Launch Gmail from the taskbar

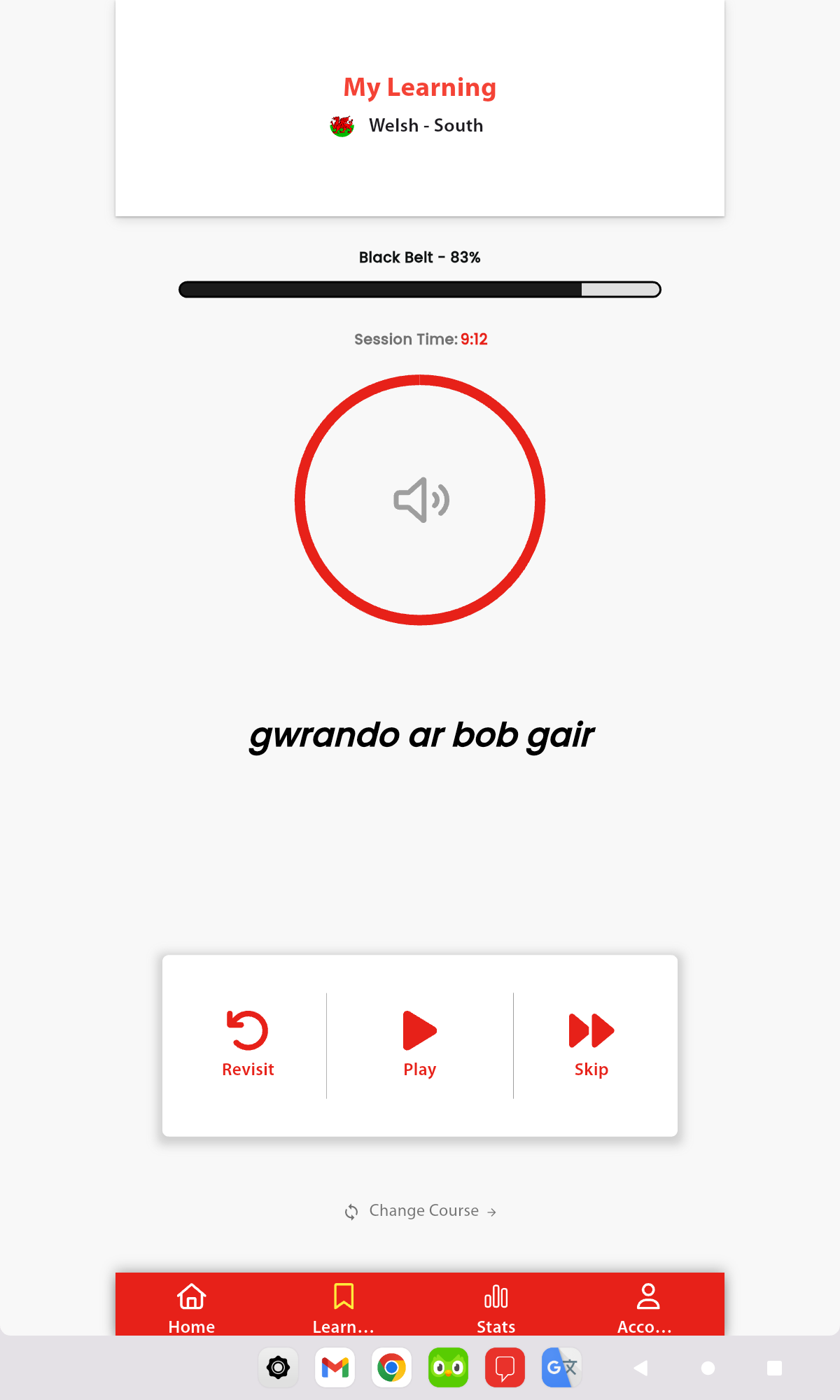335,1367
